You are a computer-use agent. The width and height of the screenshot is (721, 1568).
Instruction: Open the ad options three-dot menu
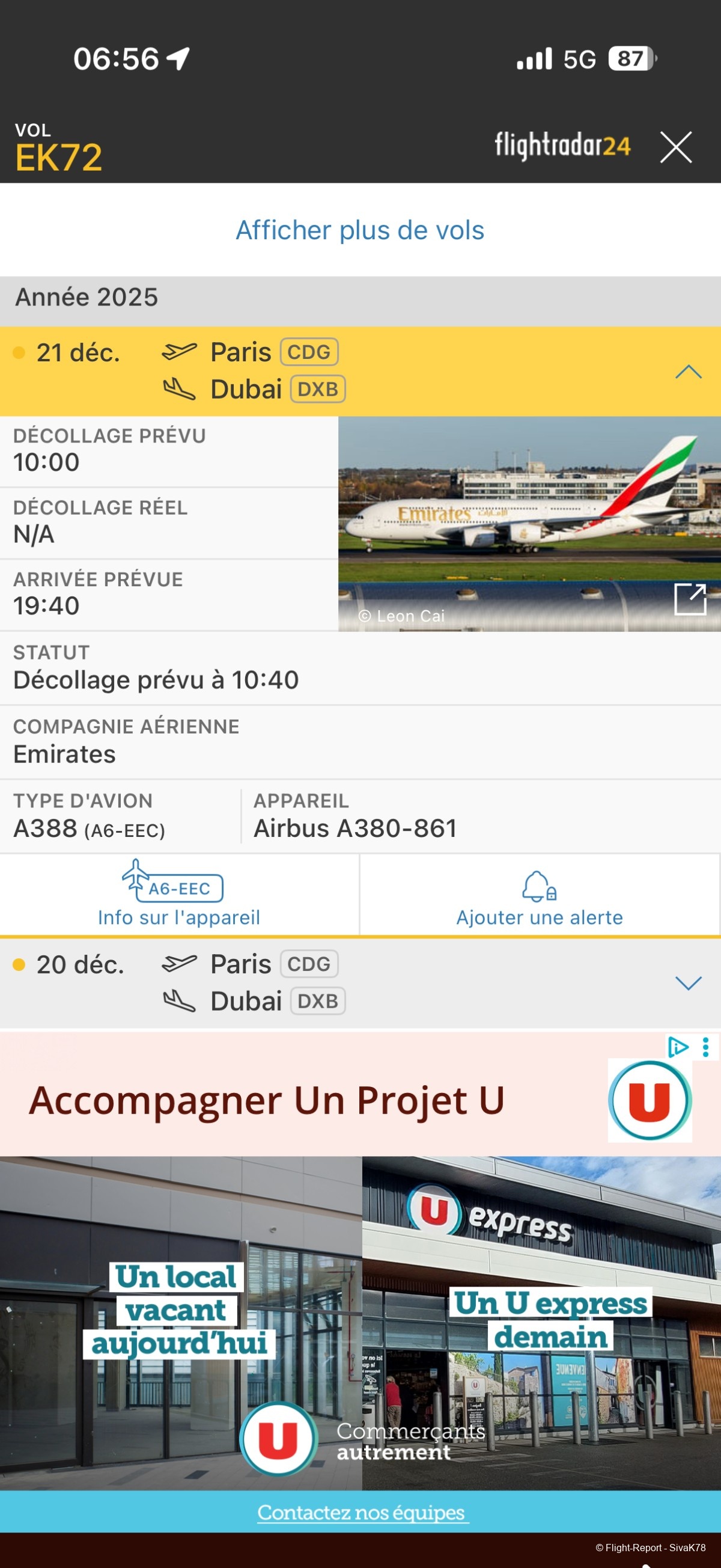click(x=705, y=1047)
